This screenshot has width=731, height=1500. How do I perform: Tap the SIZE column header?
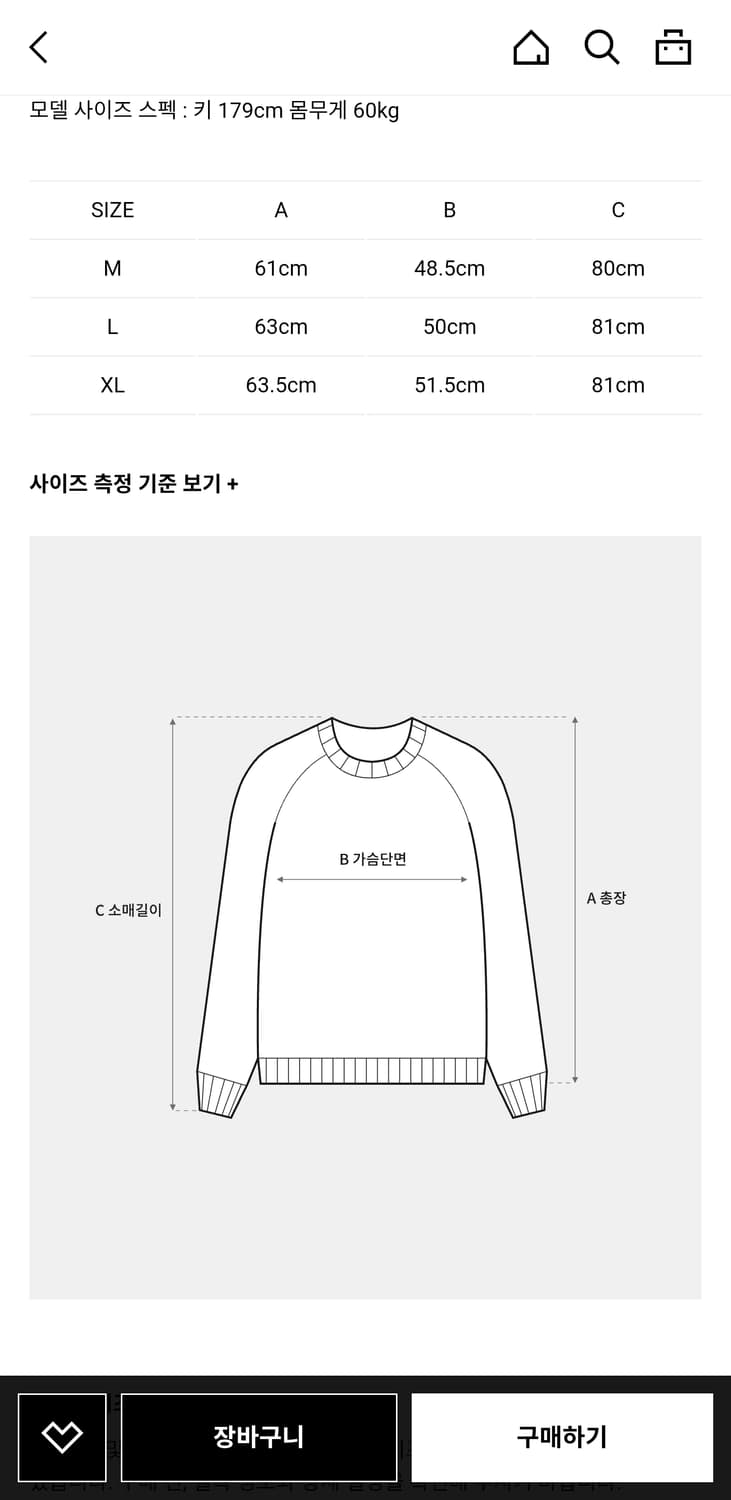coord(112,210)
